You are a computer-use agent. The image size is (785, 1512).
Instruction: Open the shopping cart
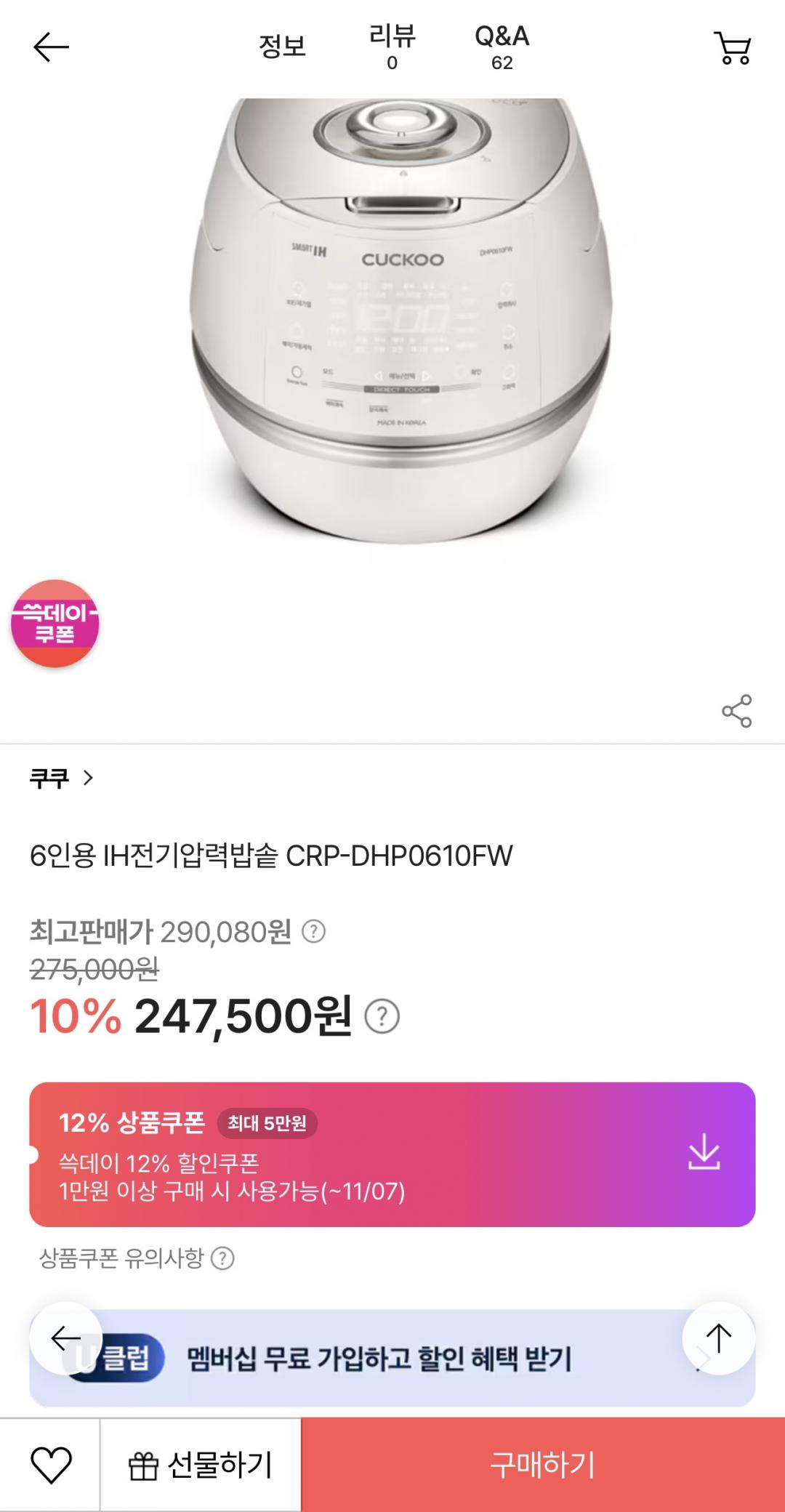tap(733, 48)
